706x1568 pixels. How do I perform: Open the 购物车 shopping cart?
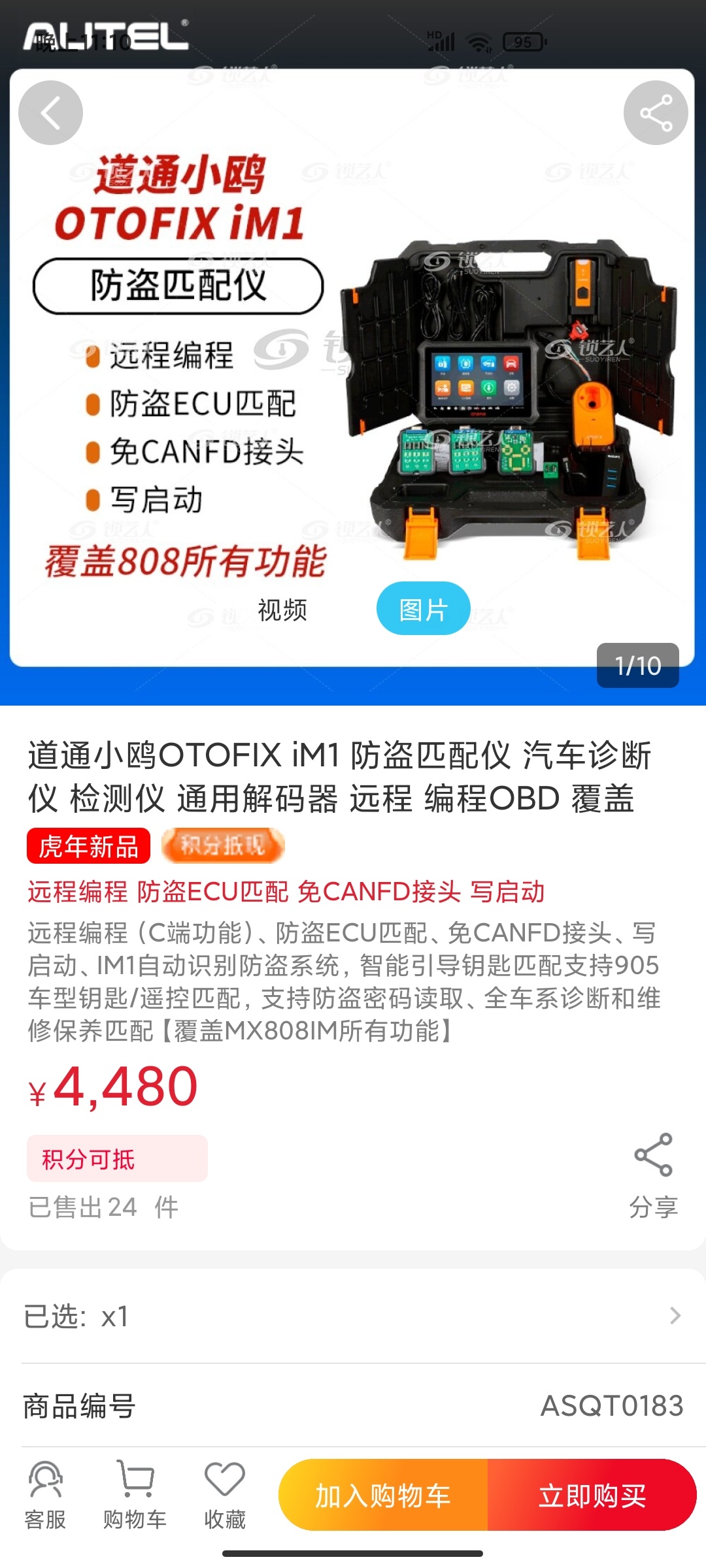(135, 1496)
